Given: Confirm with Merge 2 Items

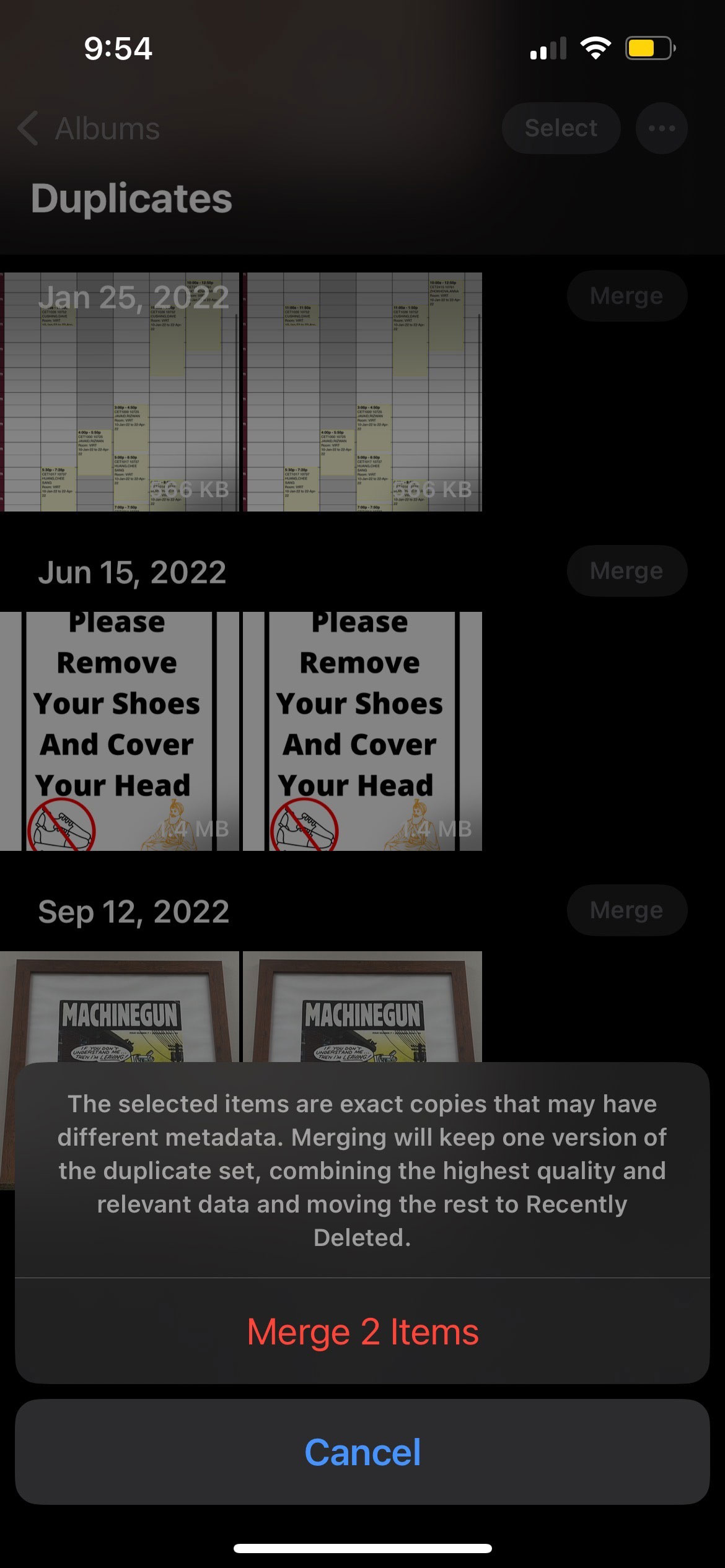Looking at the screenshot, I should pyautogui.click(x=362, y=1332).
